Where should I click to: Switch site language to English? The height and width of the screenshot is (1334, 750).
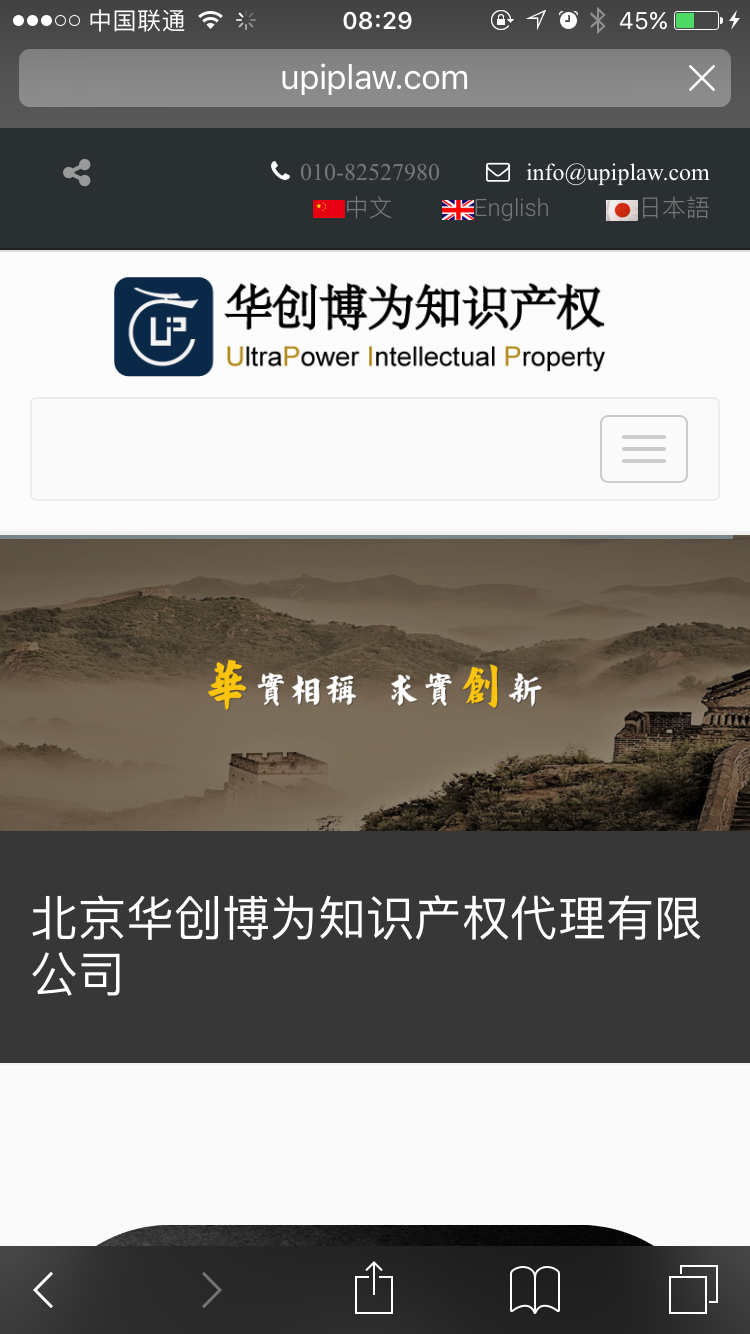tap(496, 208)
